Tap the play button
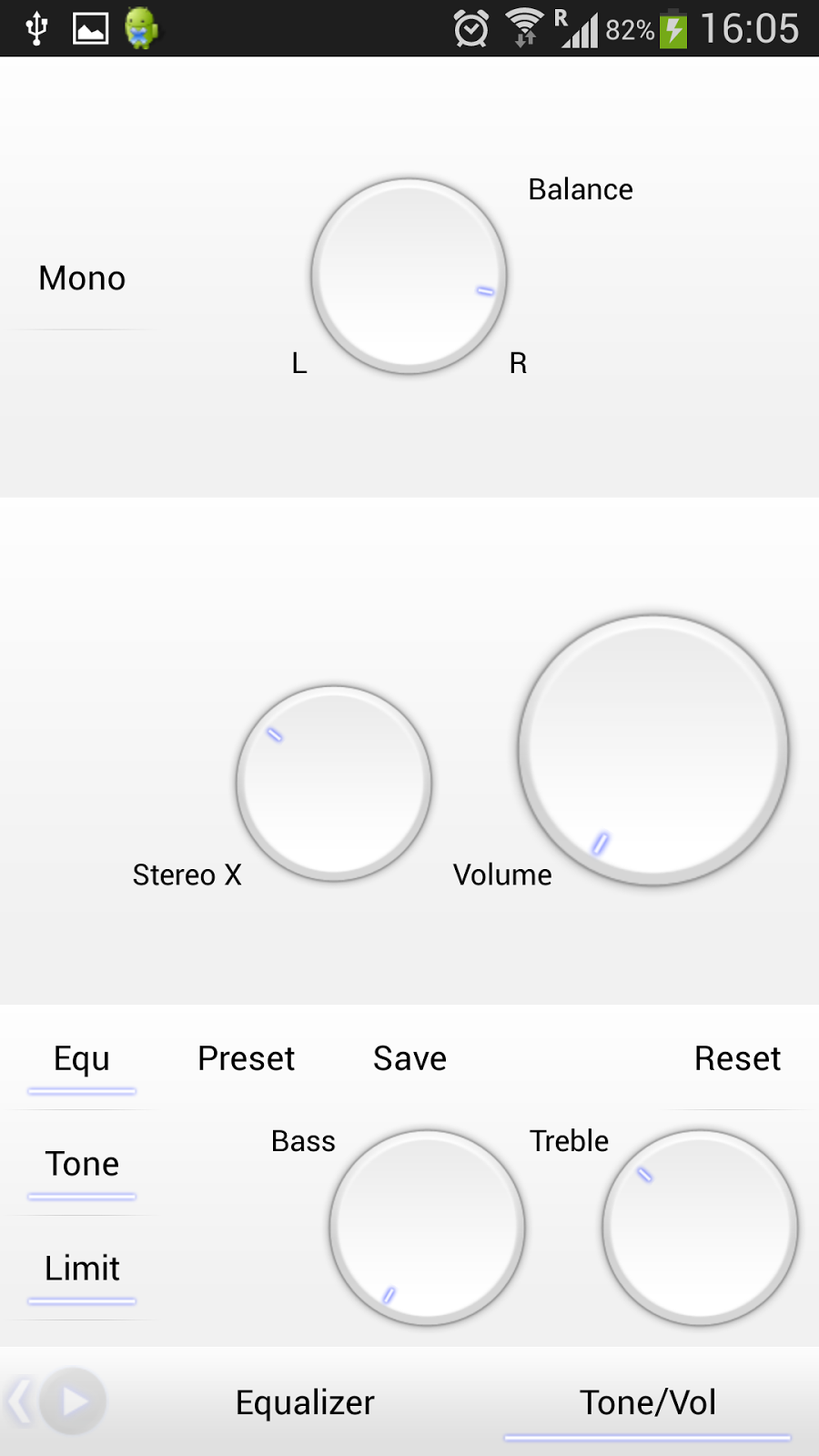Screen dimensions: 819x1456 [x=71, y=1401]
